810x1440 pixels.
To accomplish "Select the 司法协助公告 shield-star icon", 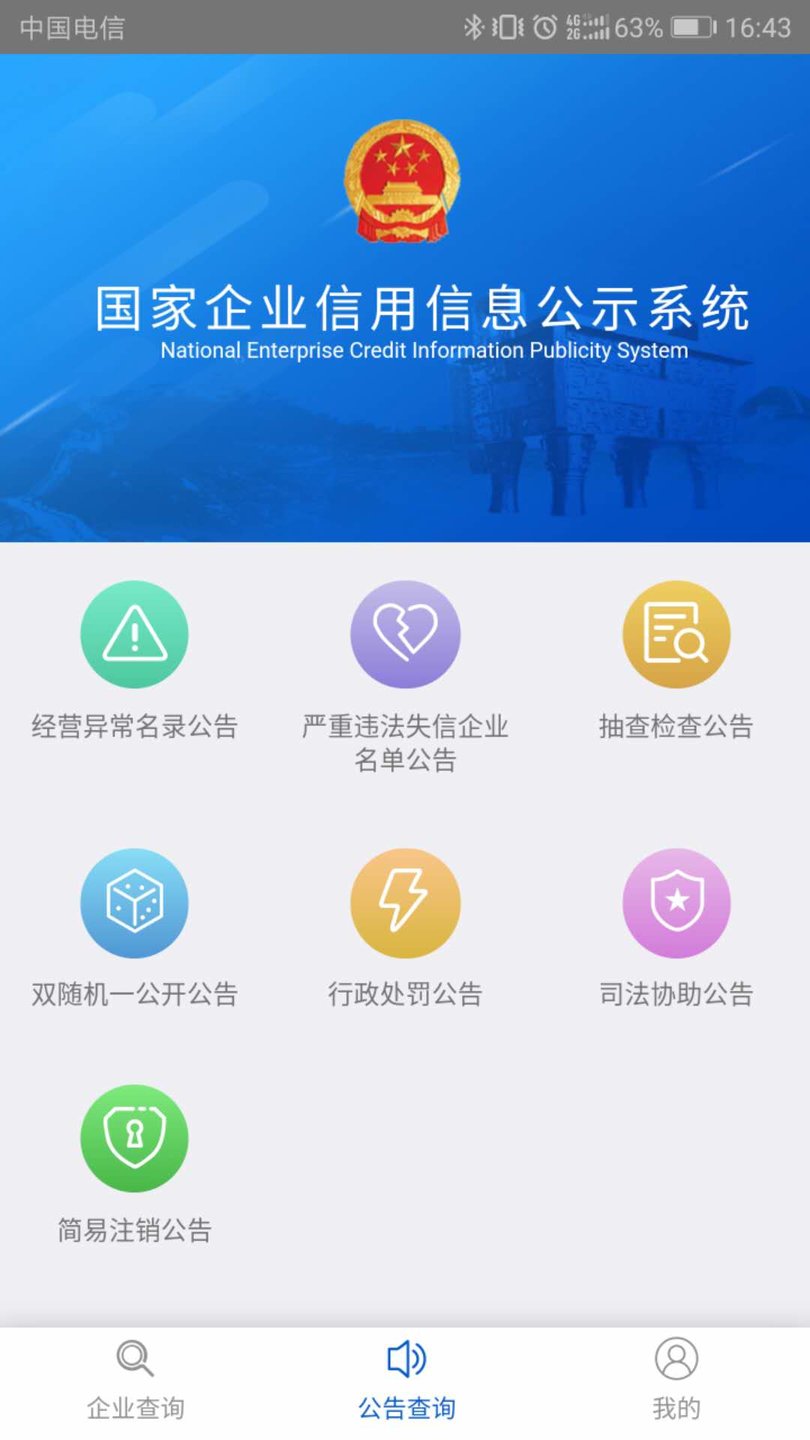I will tap(675, 901).
